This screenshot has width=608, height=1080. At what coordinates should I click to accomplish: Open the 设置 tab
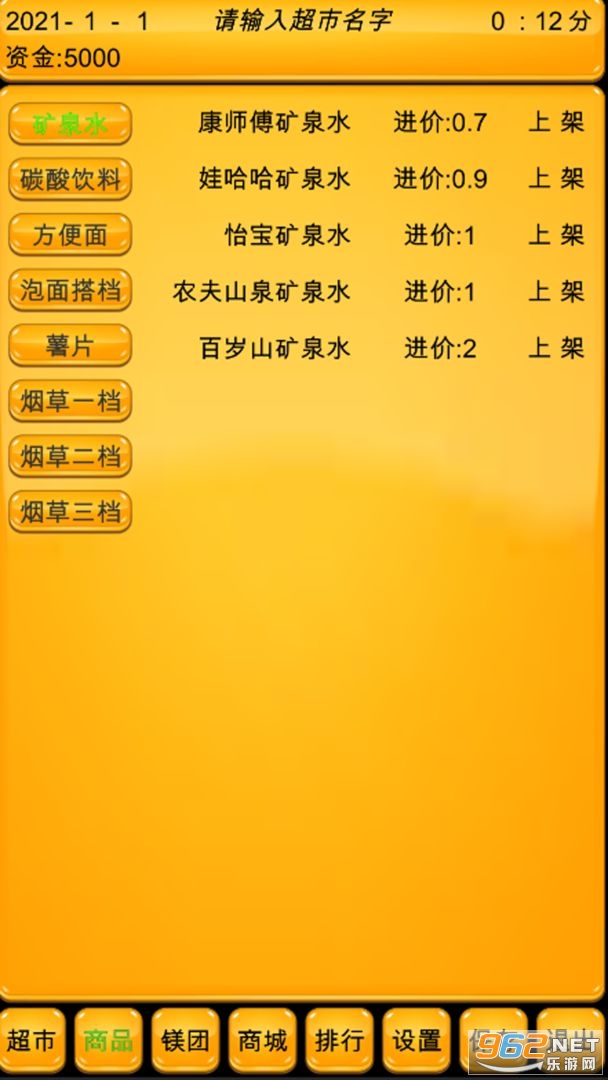pos(416,1041)
